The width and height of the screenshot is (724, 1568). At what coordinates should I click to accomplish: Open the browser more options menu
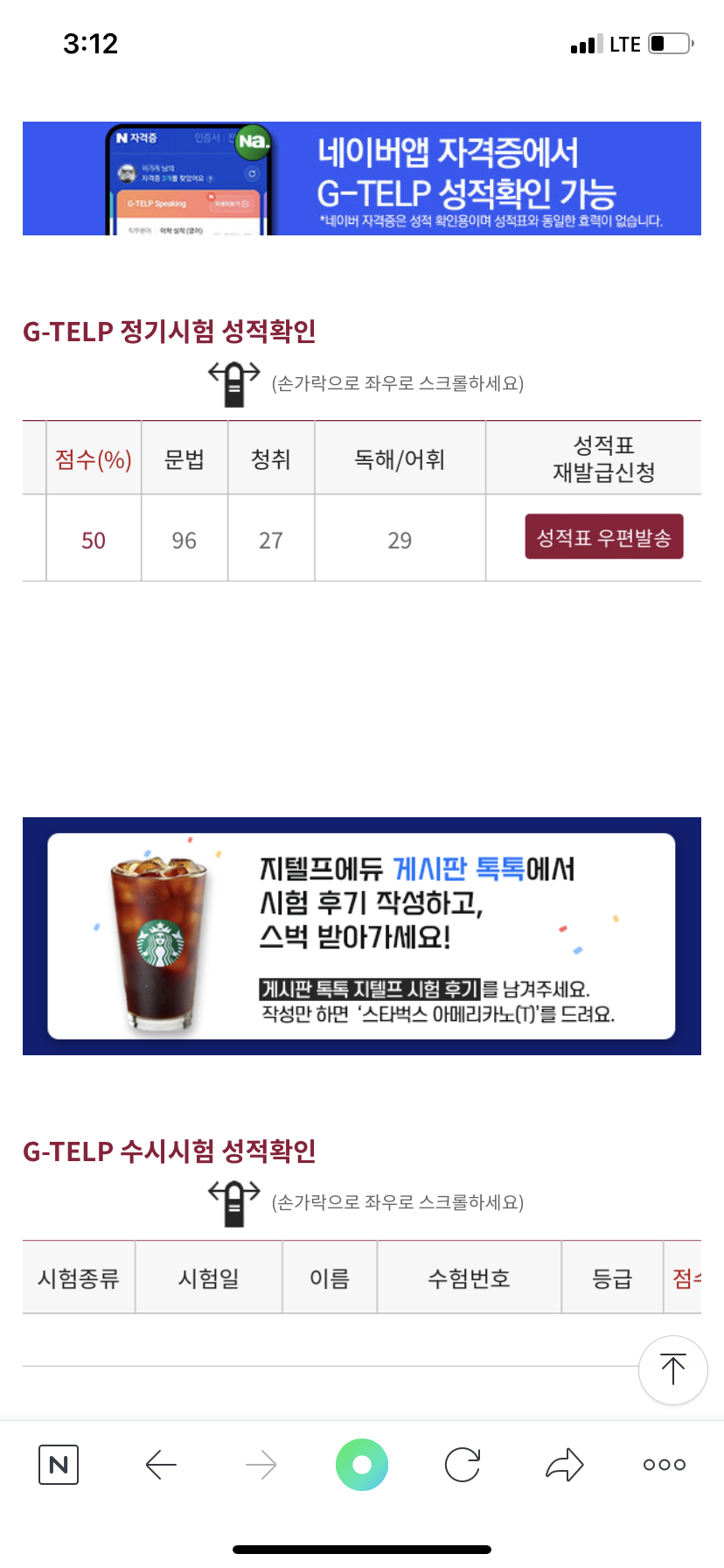(x=665, y=1465)
